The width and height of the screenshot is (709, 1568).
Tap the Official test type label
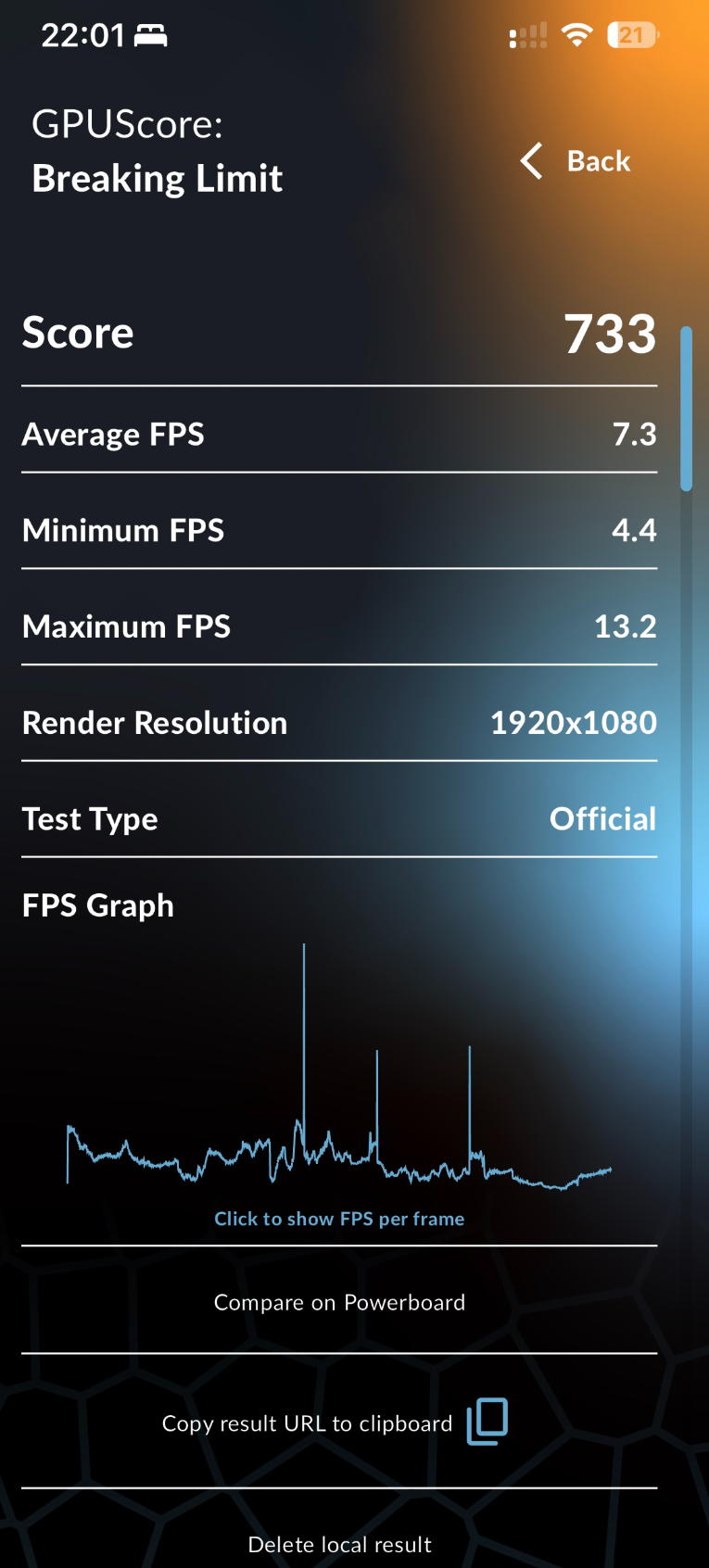602,818
